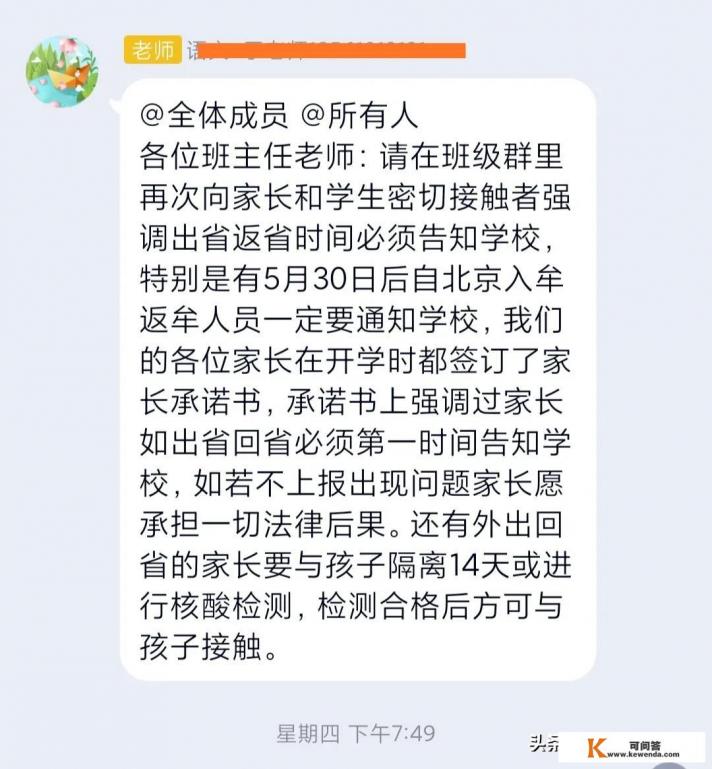Open the teacher's avatar profile
This screenshot has height=769, width=712.
[x=62, y=72]
